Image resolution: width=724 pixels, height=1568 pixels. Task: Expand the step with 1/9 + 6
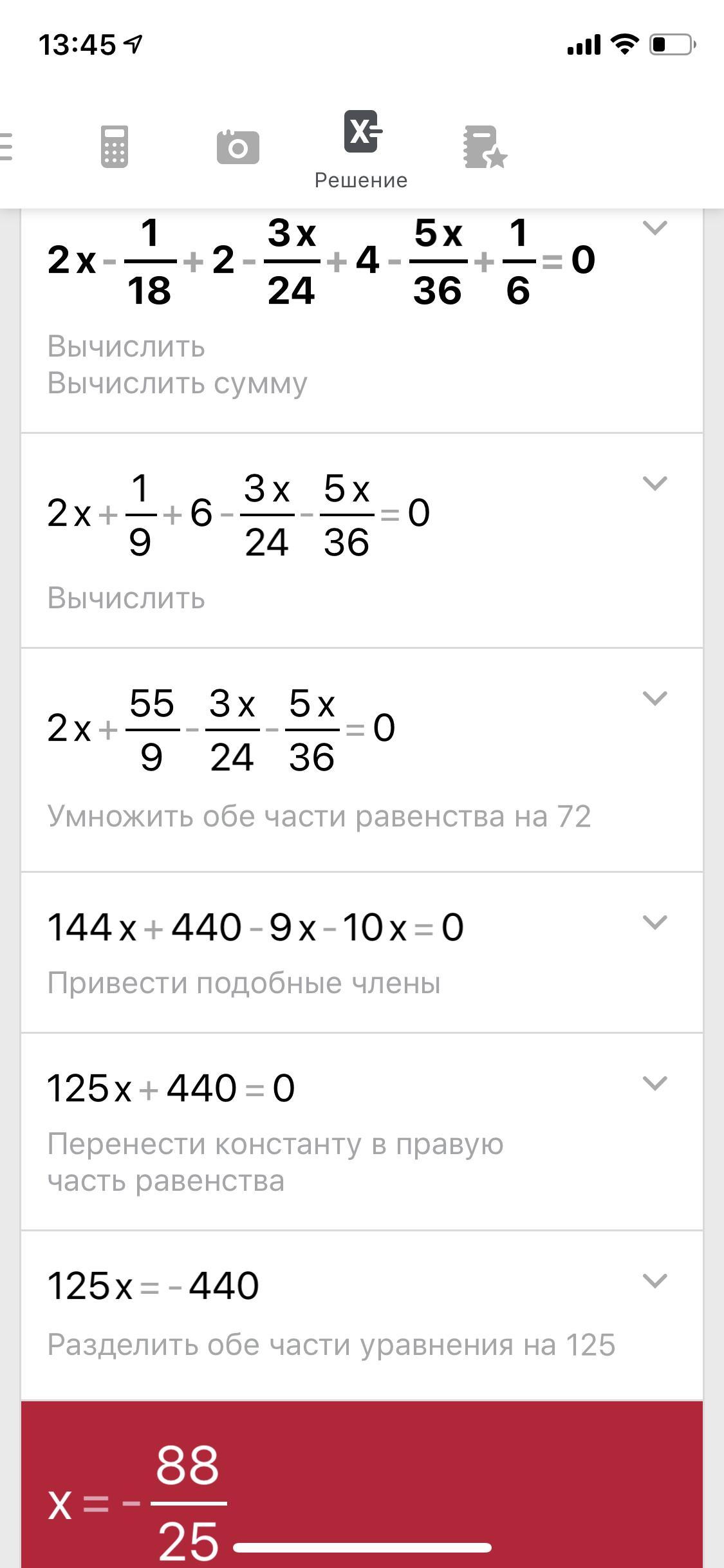(654, 483)
